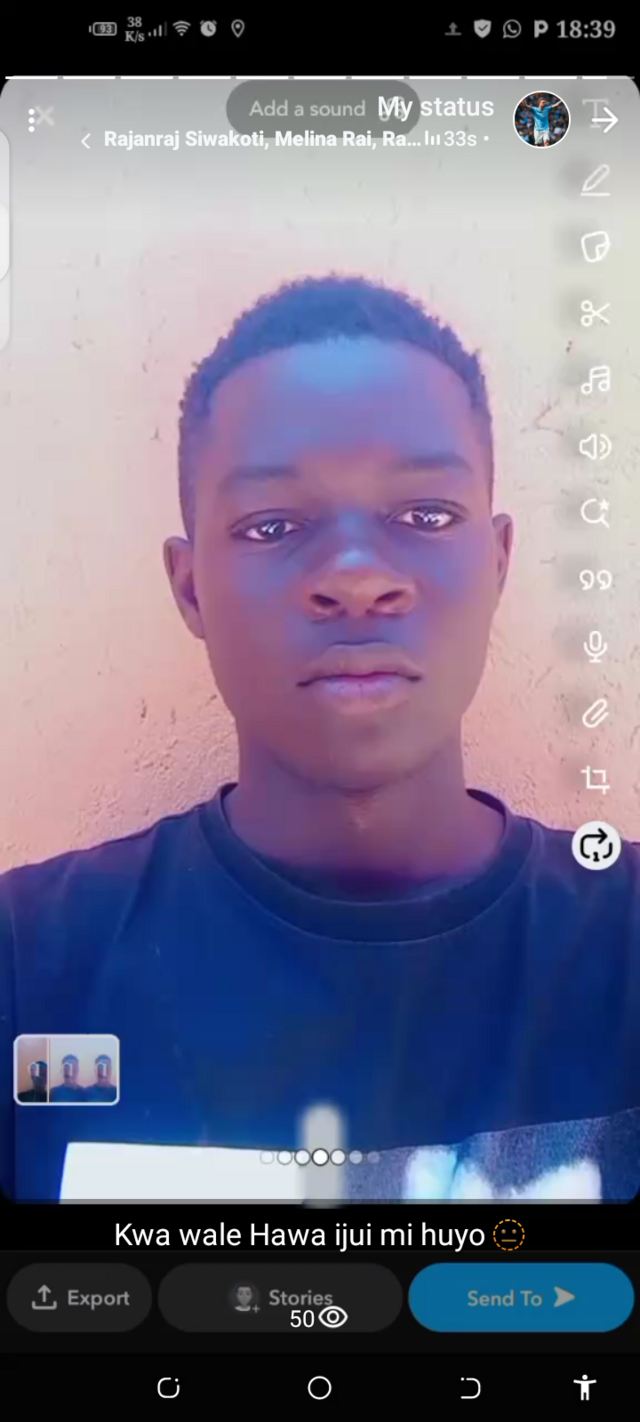Open the magnifier sparkle lens tool
This screenshot has height=1422, width=640.
pos(595,513)
